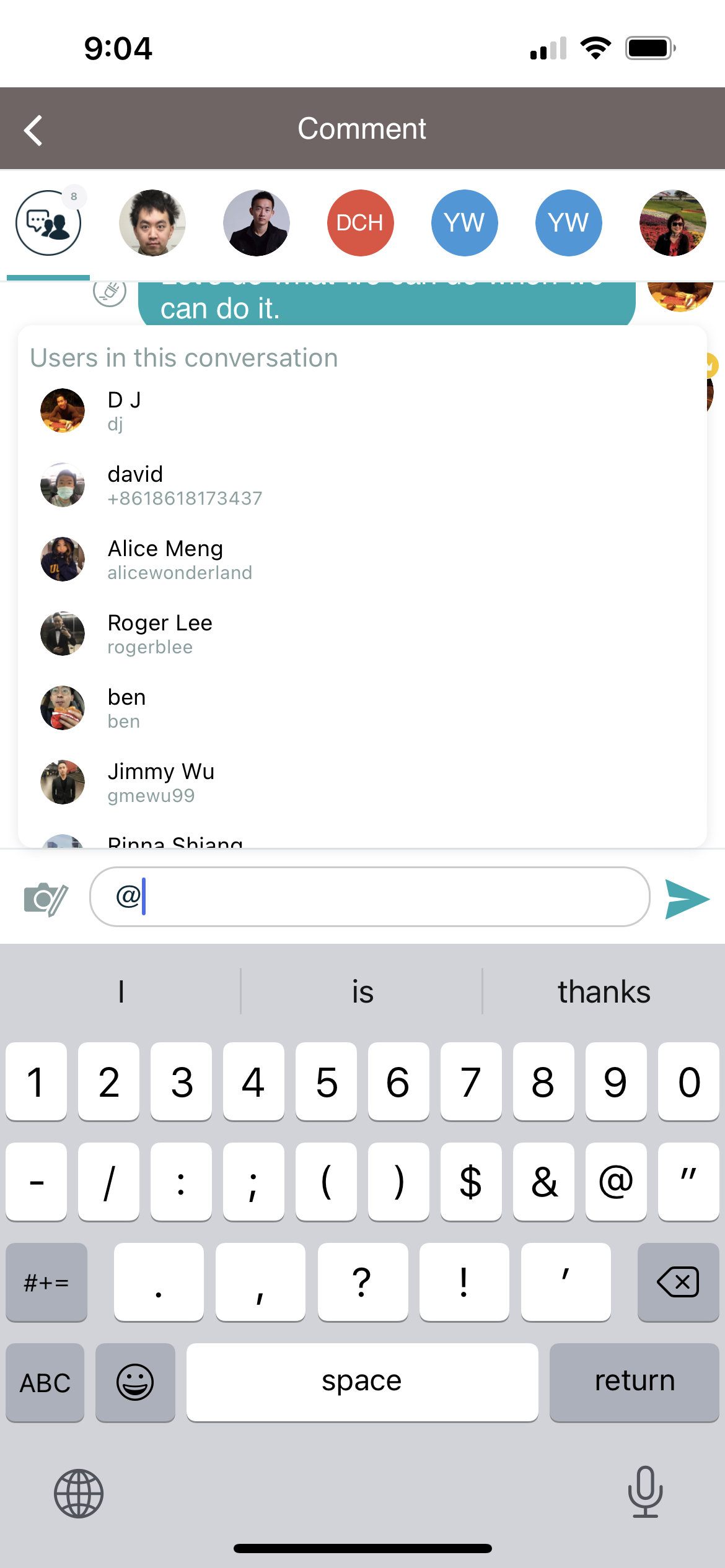
Task: Open the emoji keyboard
Action: coord(135,1382)
